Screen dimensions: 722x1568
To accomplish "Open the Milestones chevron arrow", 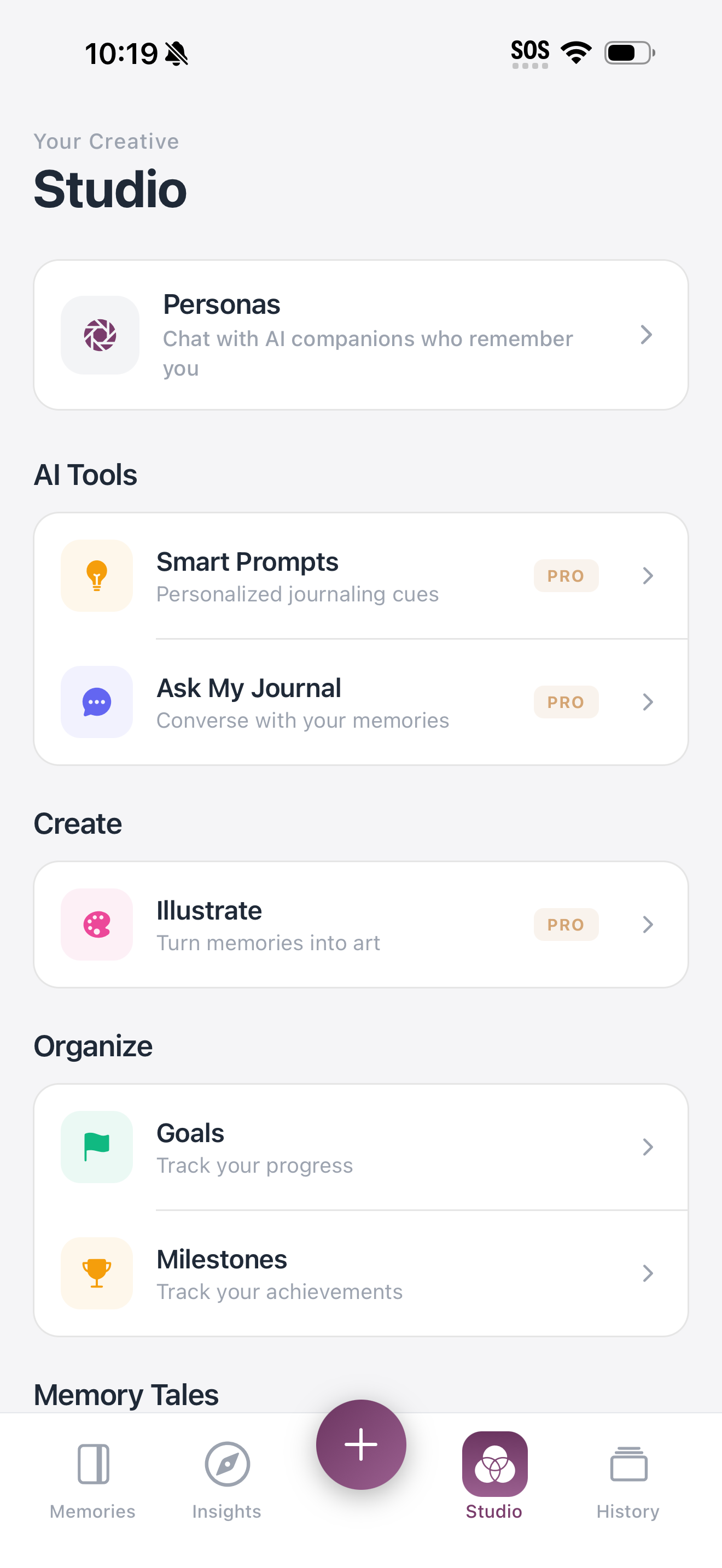I will coord(647,1273).
